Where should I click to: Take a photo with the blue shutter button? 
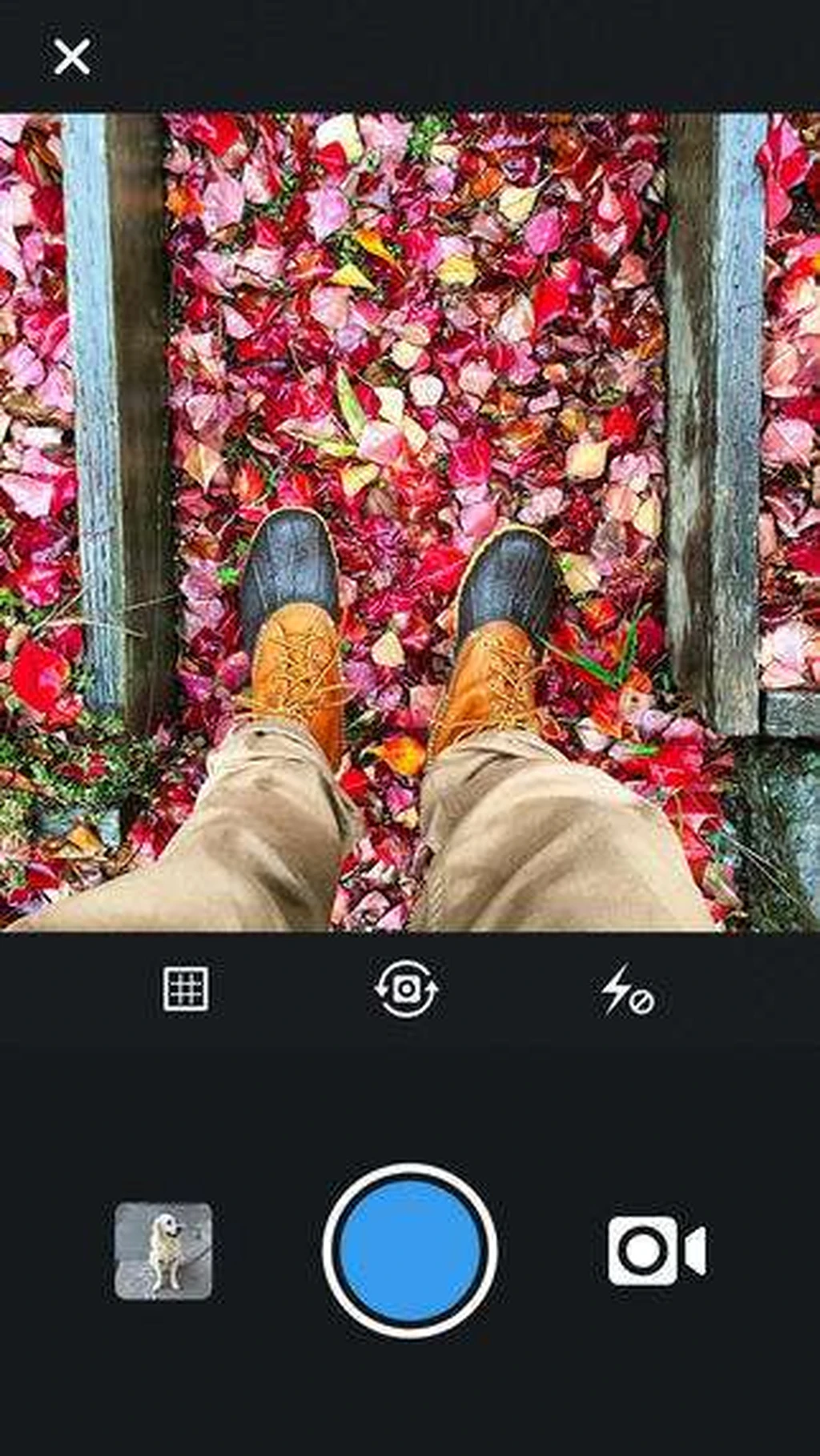point(409,1250)
